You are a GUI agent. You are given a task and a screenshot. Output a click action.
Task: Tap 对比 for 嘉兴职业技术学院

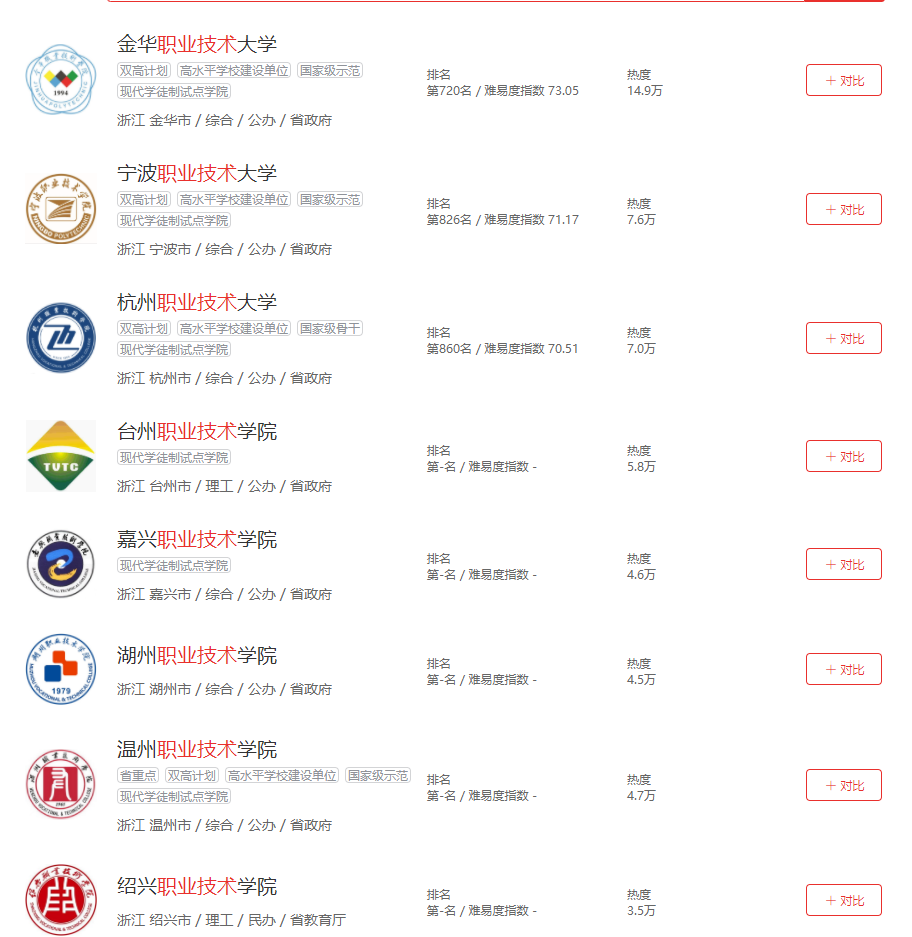tap(843, 564)
